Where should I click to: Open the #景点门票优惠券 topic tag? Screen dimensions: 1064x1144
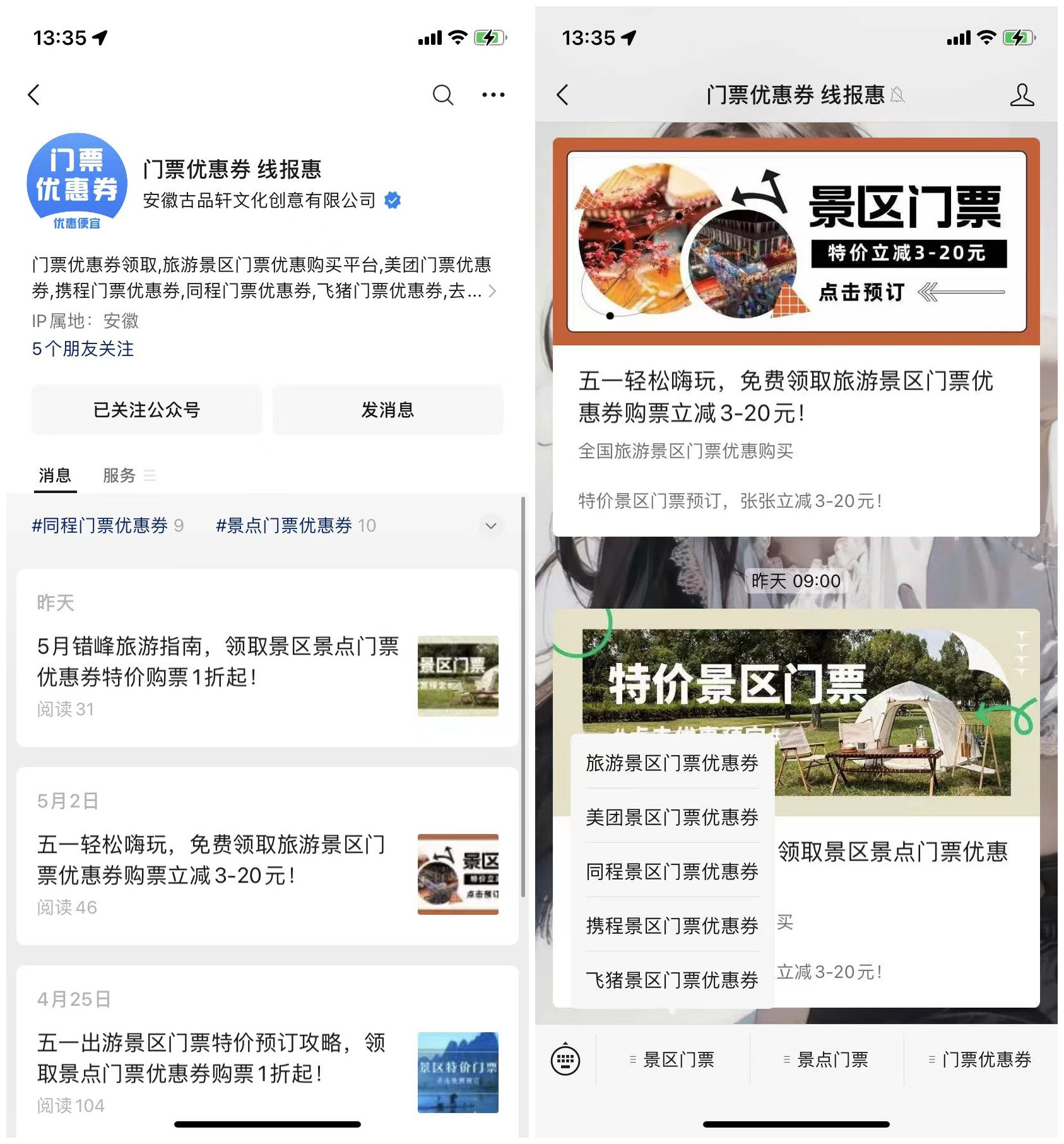coord(284,525)
